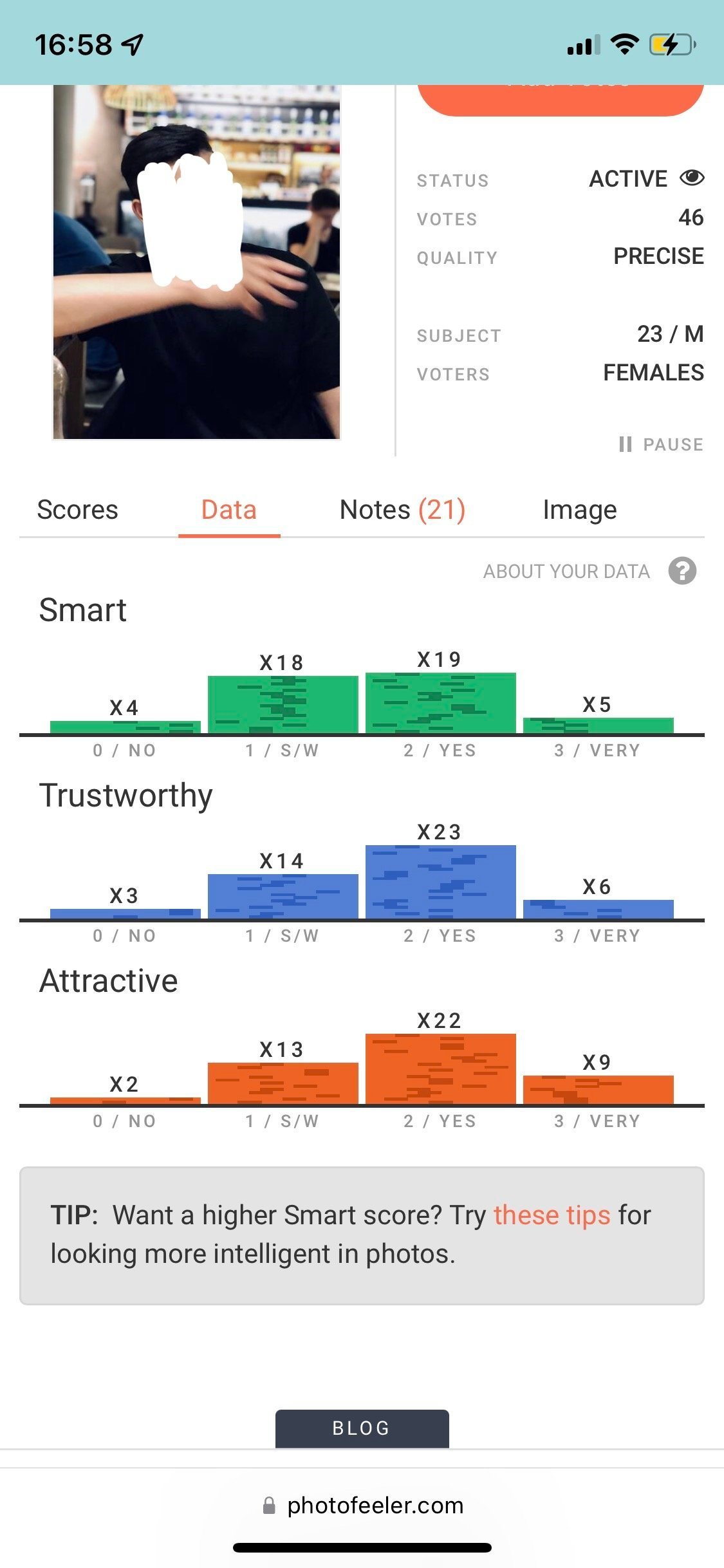Pause the photo test

[x=661, y=444]
